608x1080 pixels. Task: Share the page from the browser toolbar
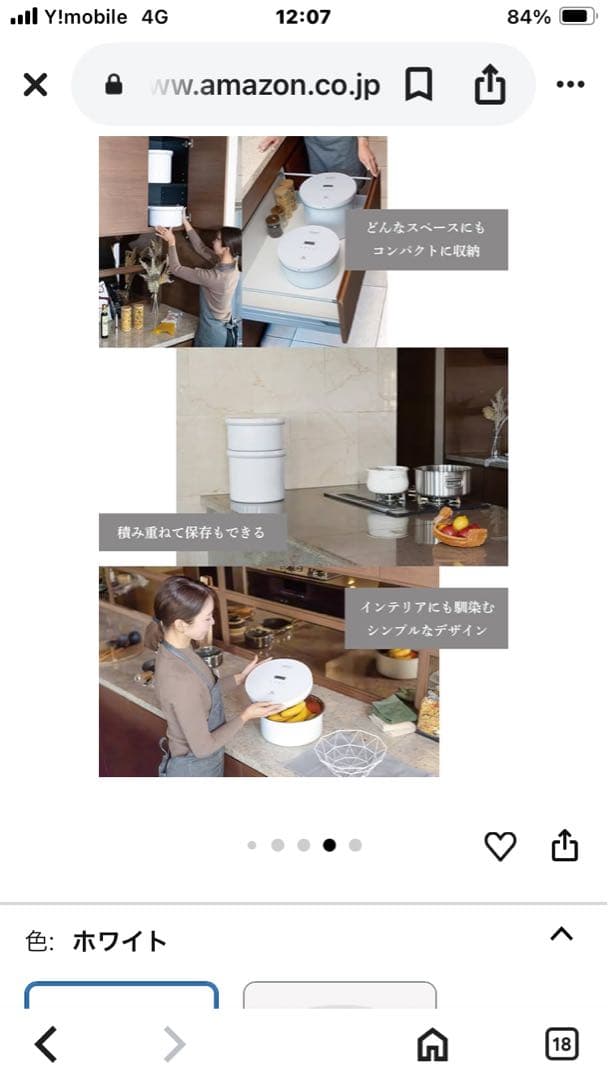tap(489, 85)
